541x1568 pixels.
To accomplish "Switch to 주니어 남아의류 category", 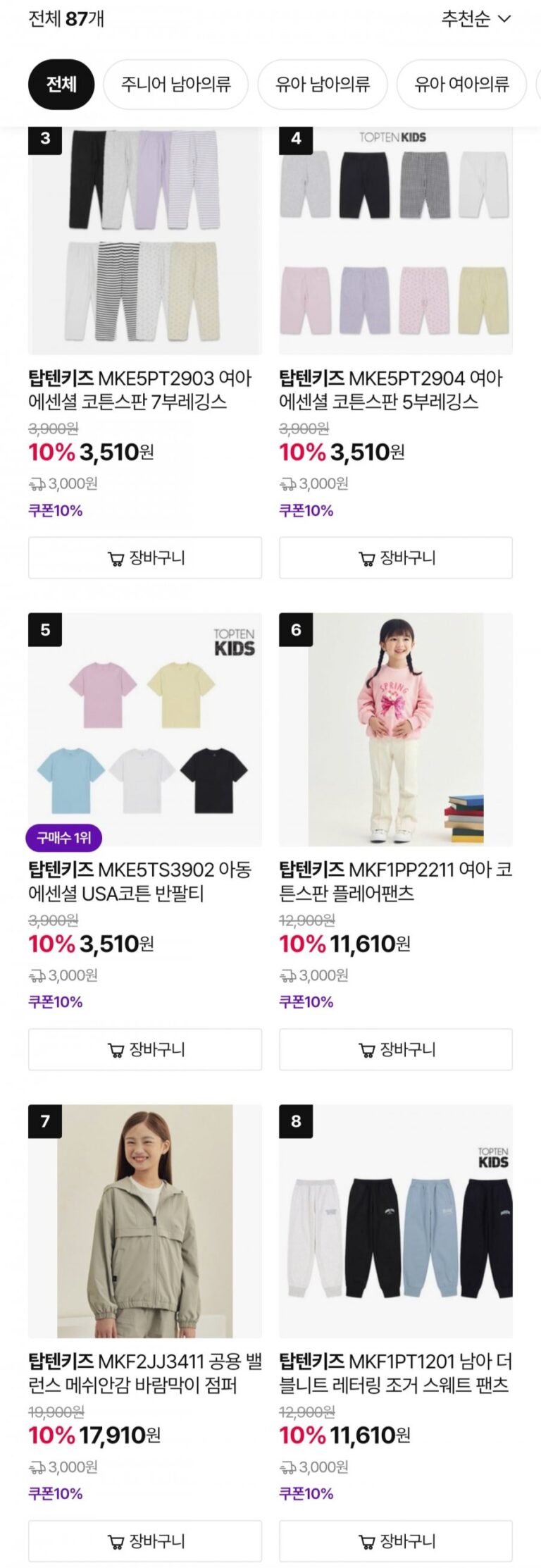I will pyautogui.click(x=176, y=85).
